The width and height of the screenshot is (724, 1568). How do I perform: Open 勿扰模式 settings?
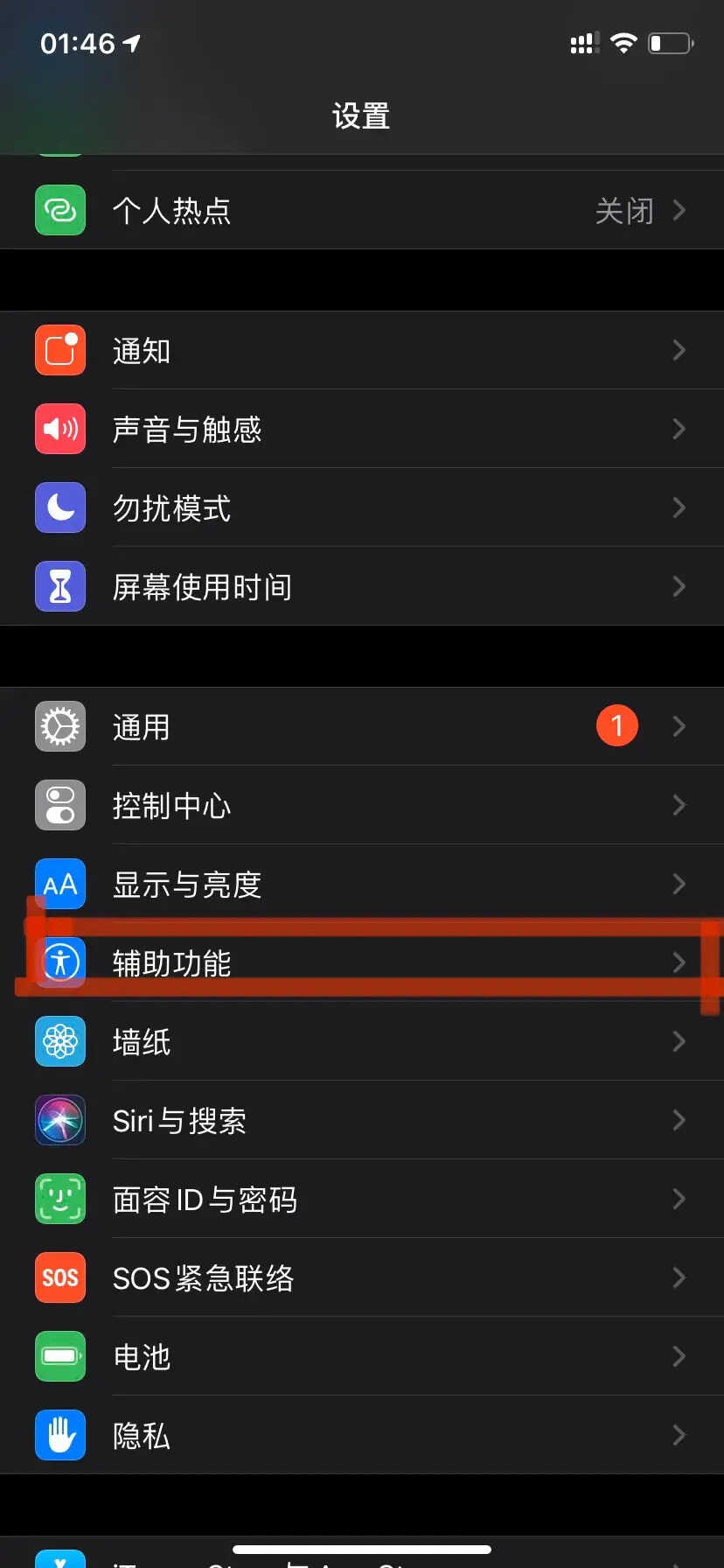[362, 507]
